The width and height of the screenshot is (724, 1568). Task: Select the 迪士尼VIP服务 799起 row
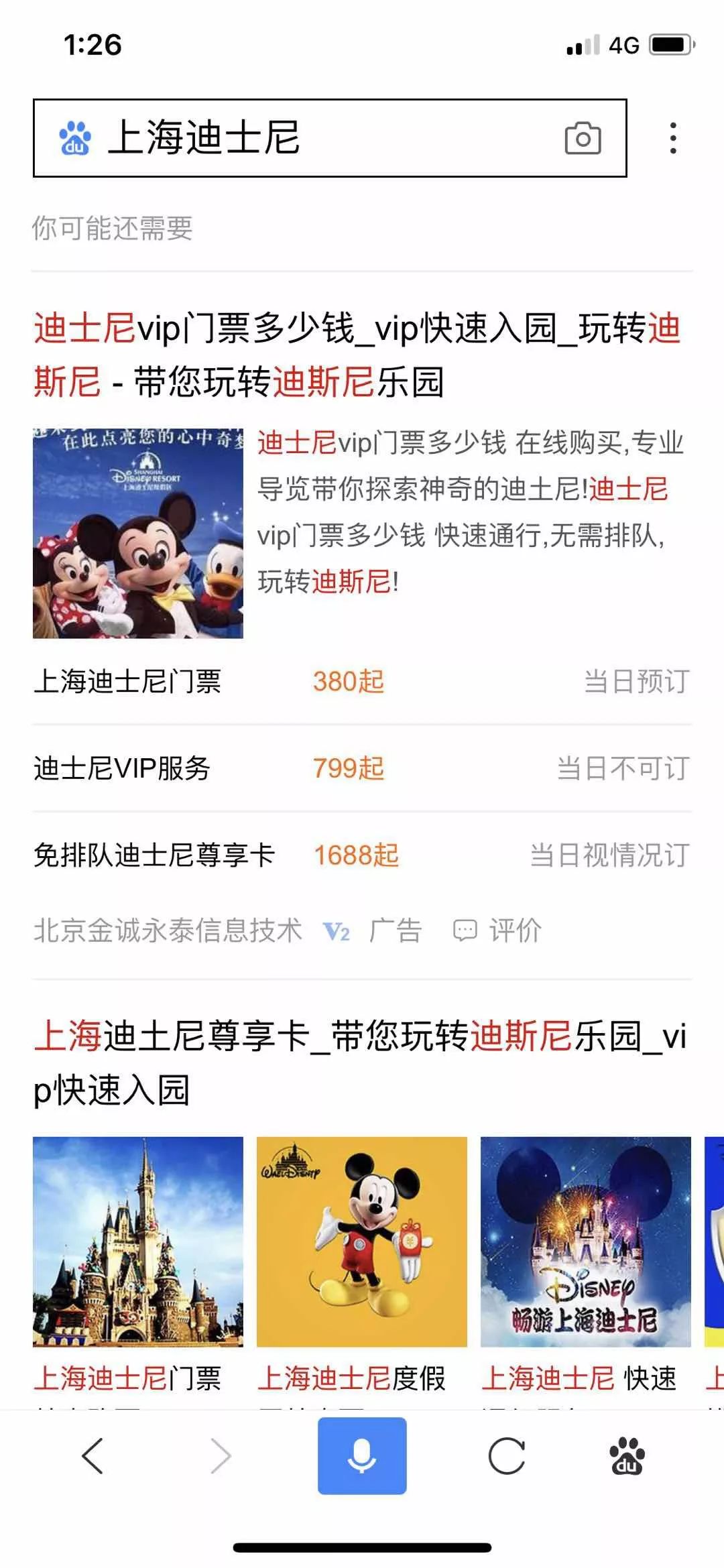pos(362,768)
